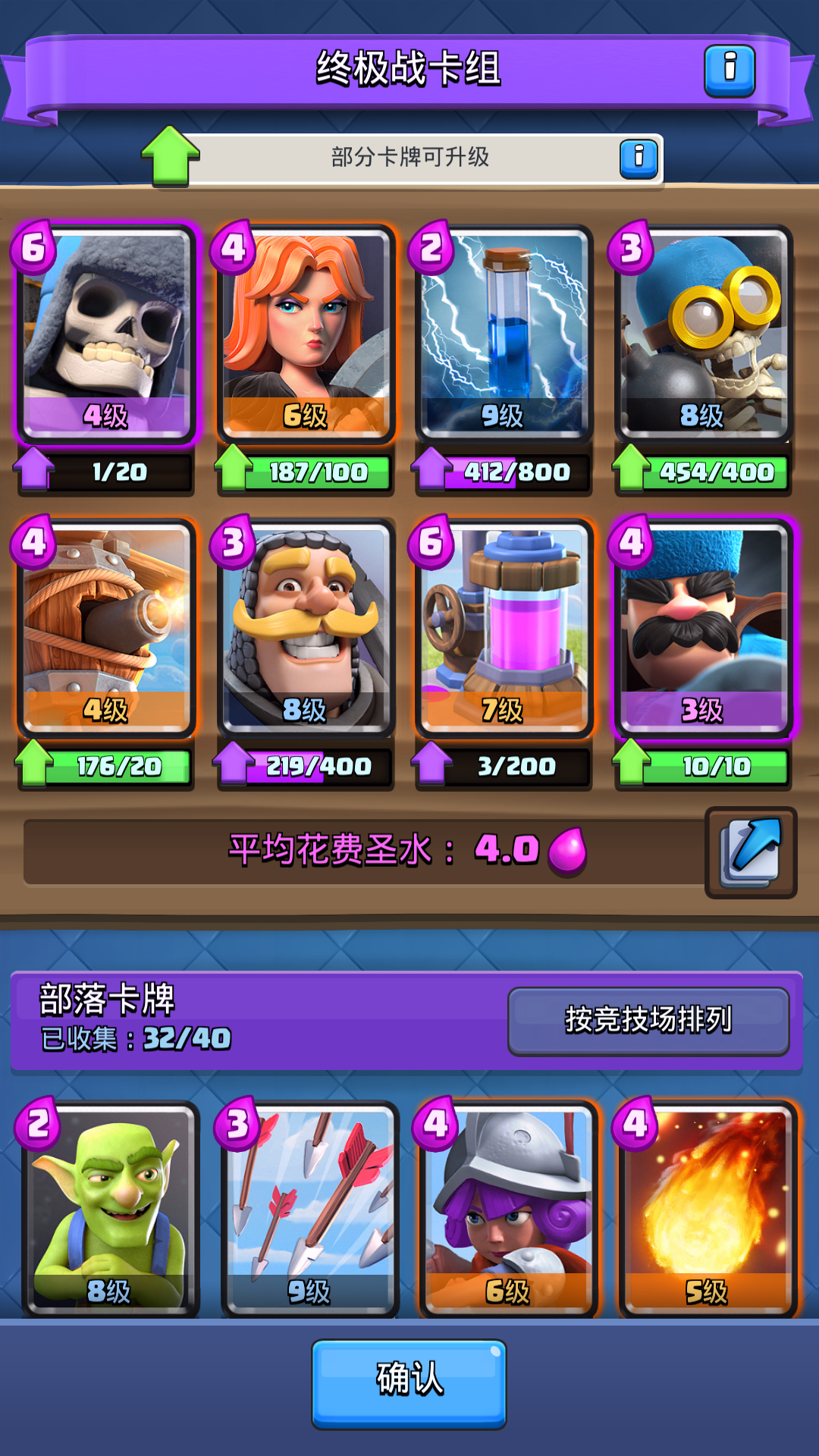Open info for 终极战卡组 banner
This screenshot has height=1456, width=819.
point(729,71)
